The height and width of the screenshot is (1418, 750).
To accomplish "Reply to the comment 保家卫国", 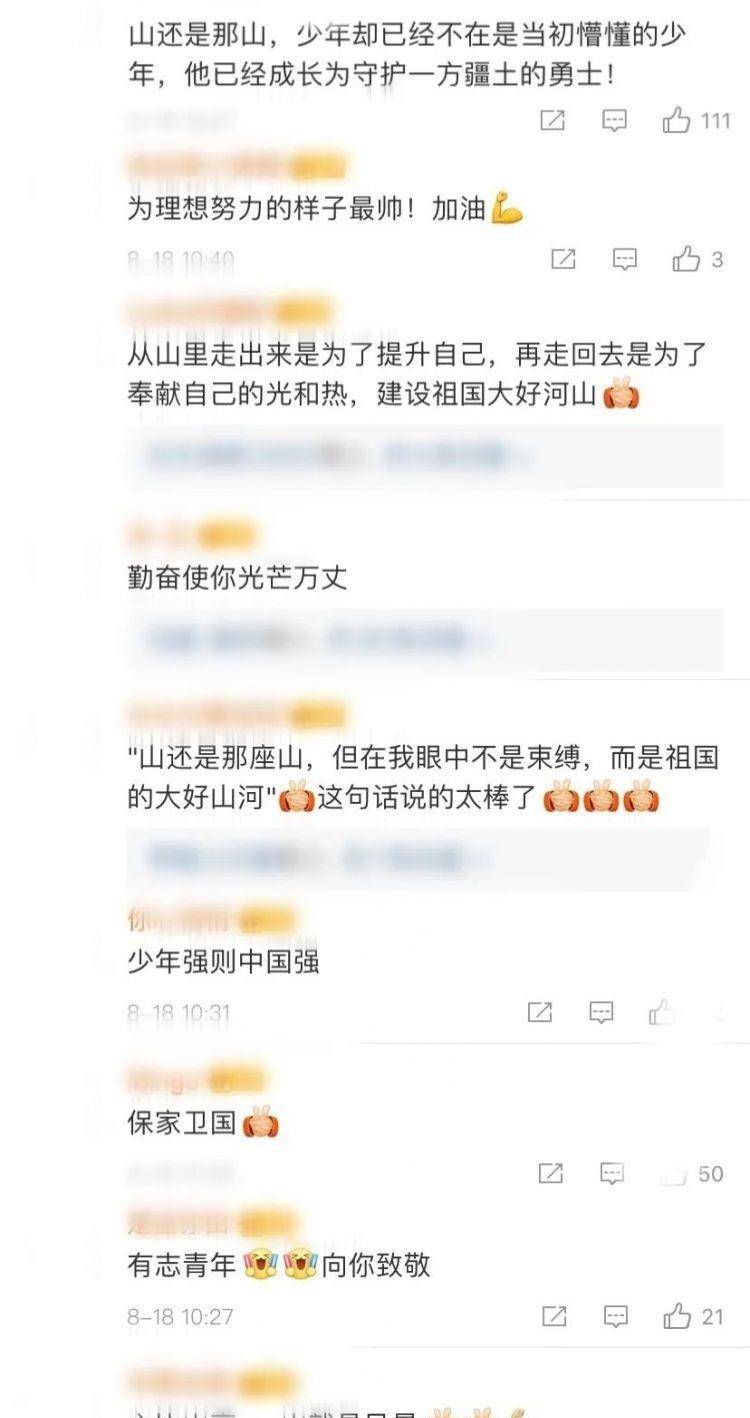I will point(612,1173).
